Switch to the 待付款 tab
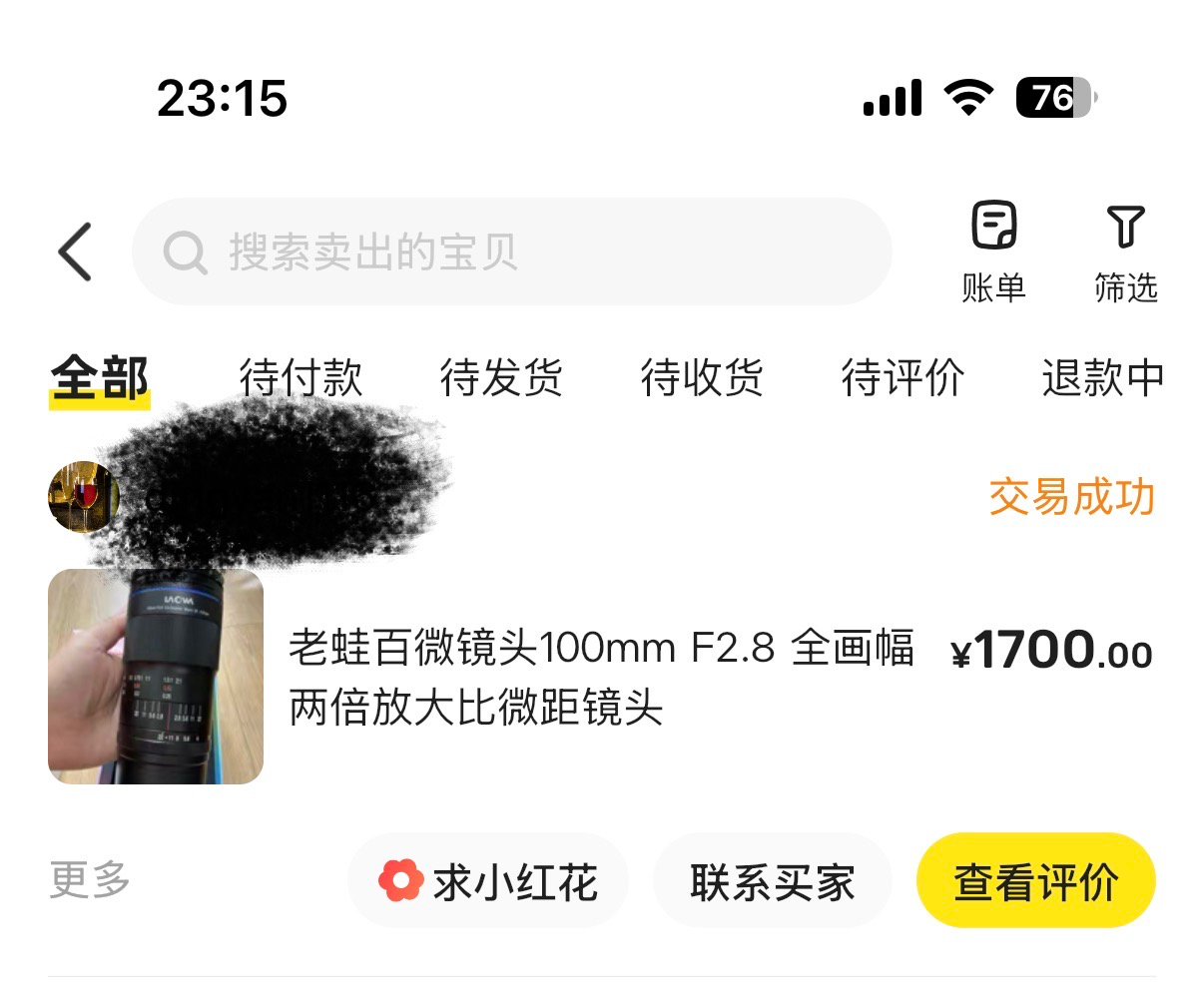Image resolution: width=1204 pixels, height=1003 pixels. pos(301,379)
